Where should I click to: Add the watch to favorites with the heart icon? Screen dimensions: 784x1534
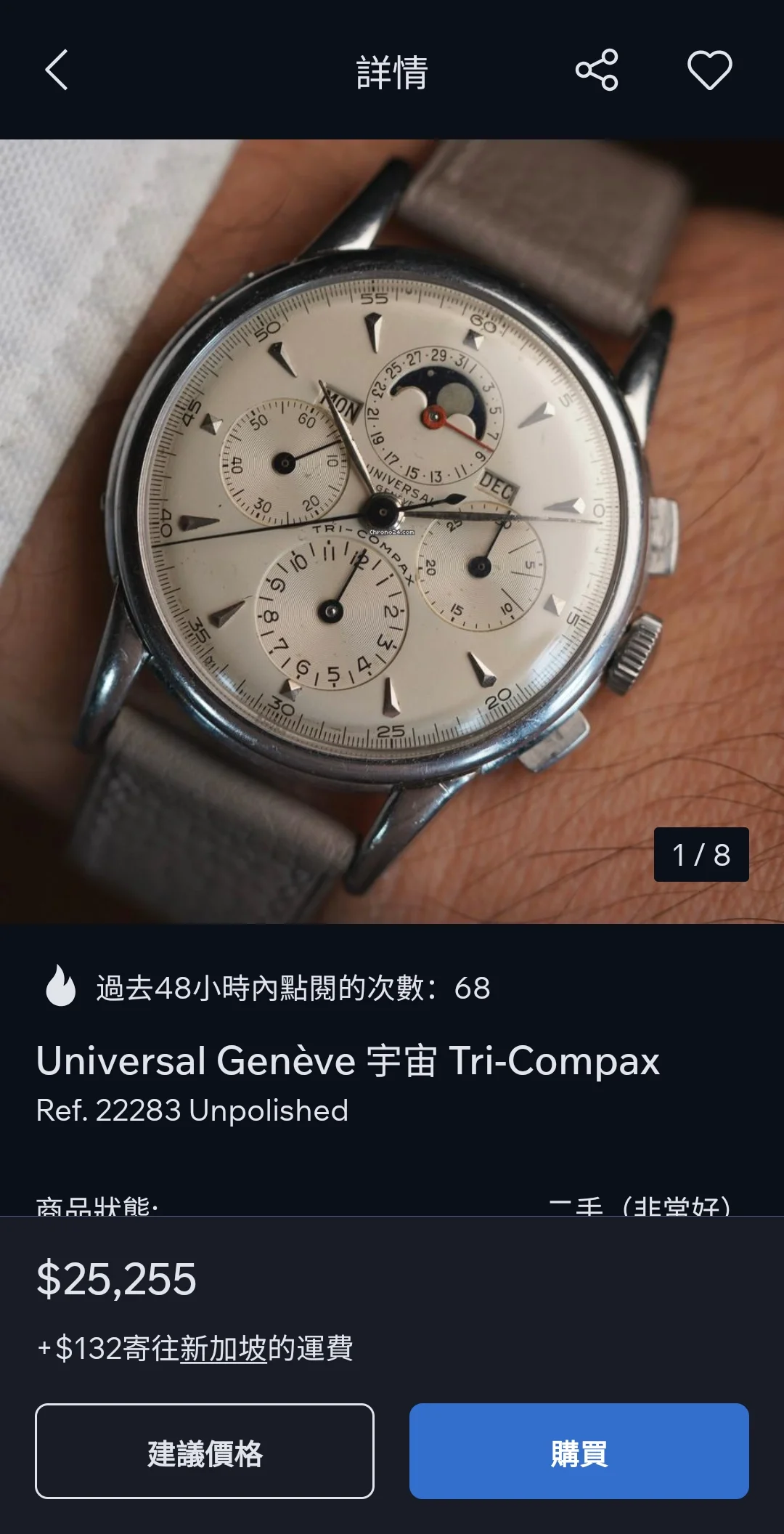(x=709, y=70)
